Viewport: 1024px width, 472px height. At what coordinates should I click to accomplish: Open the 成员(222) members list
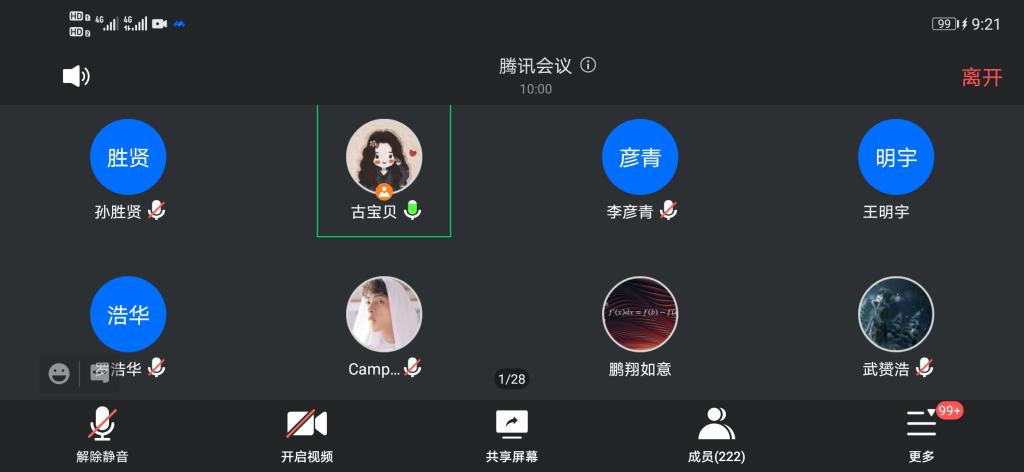716,436
